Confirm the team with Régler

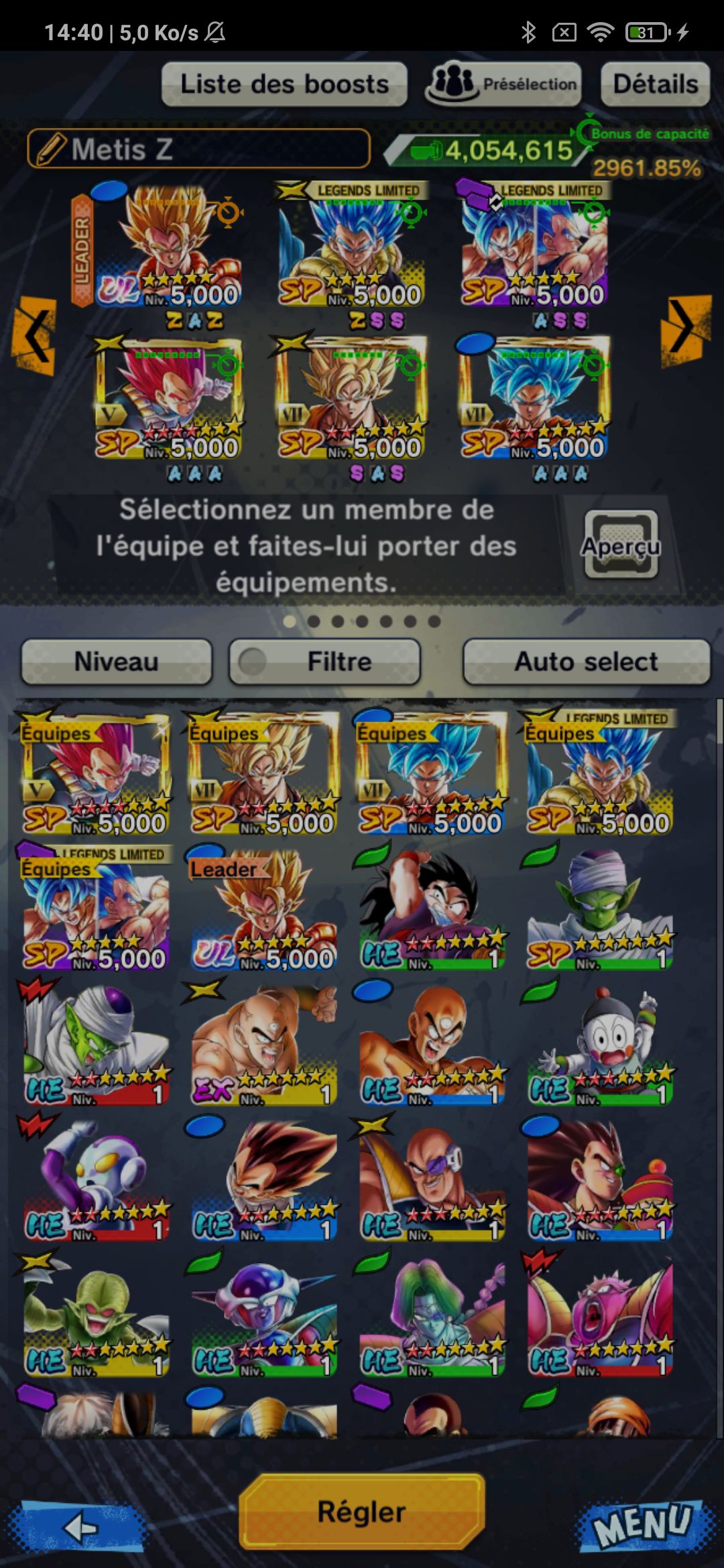click(x=361, y=1512)
